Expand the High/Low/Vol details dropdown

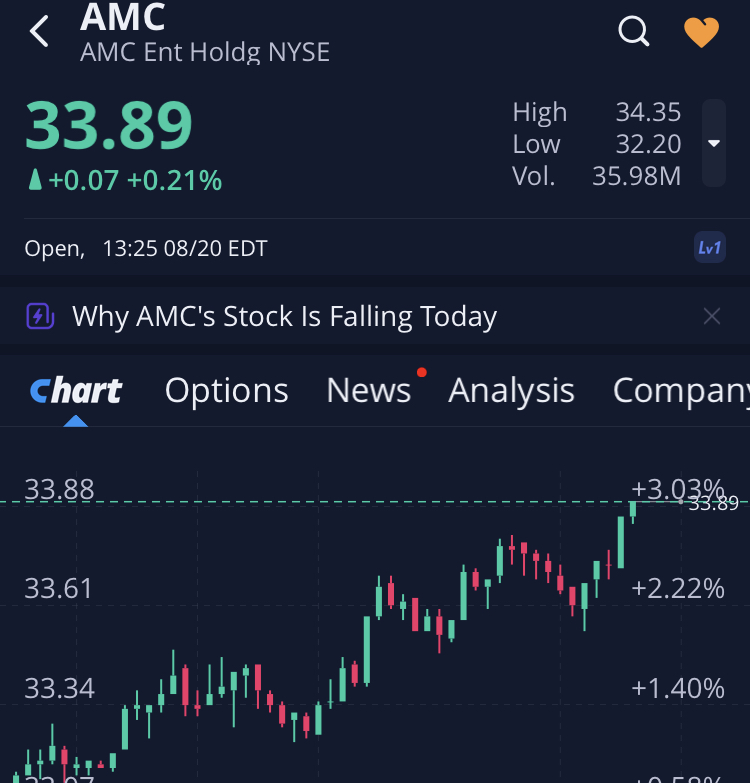714,143
